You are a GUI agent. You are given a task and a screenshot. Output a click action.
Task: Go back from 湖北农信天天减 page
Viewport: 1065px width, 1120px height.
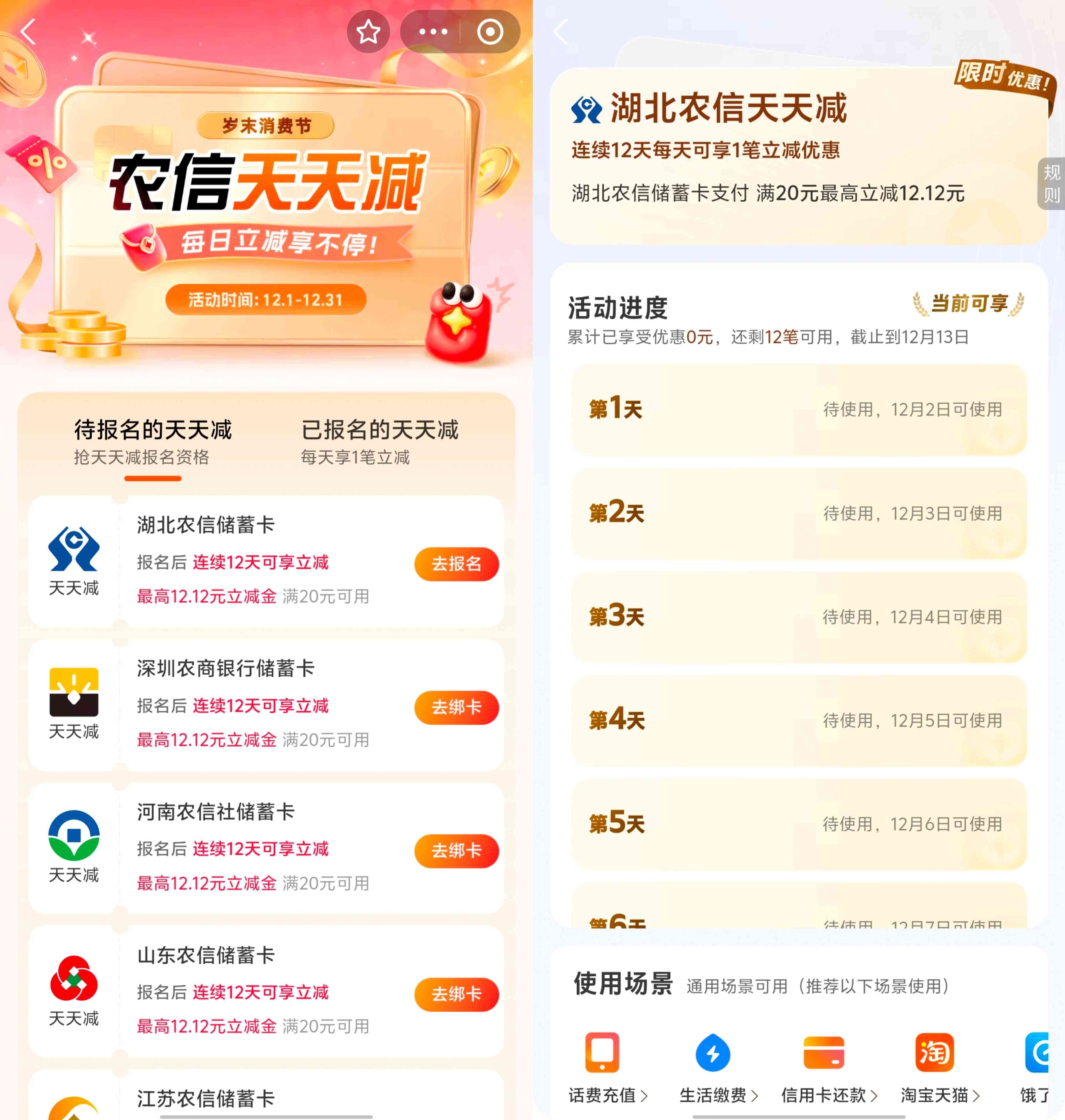pos(561,32)
